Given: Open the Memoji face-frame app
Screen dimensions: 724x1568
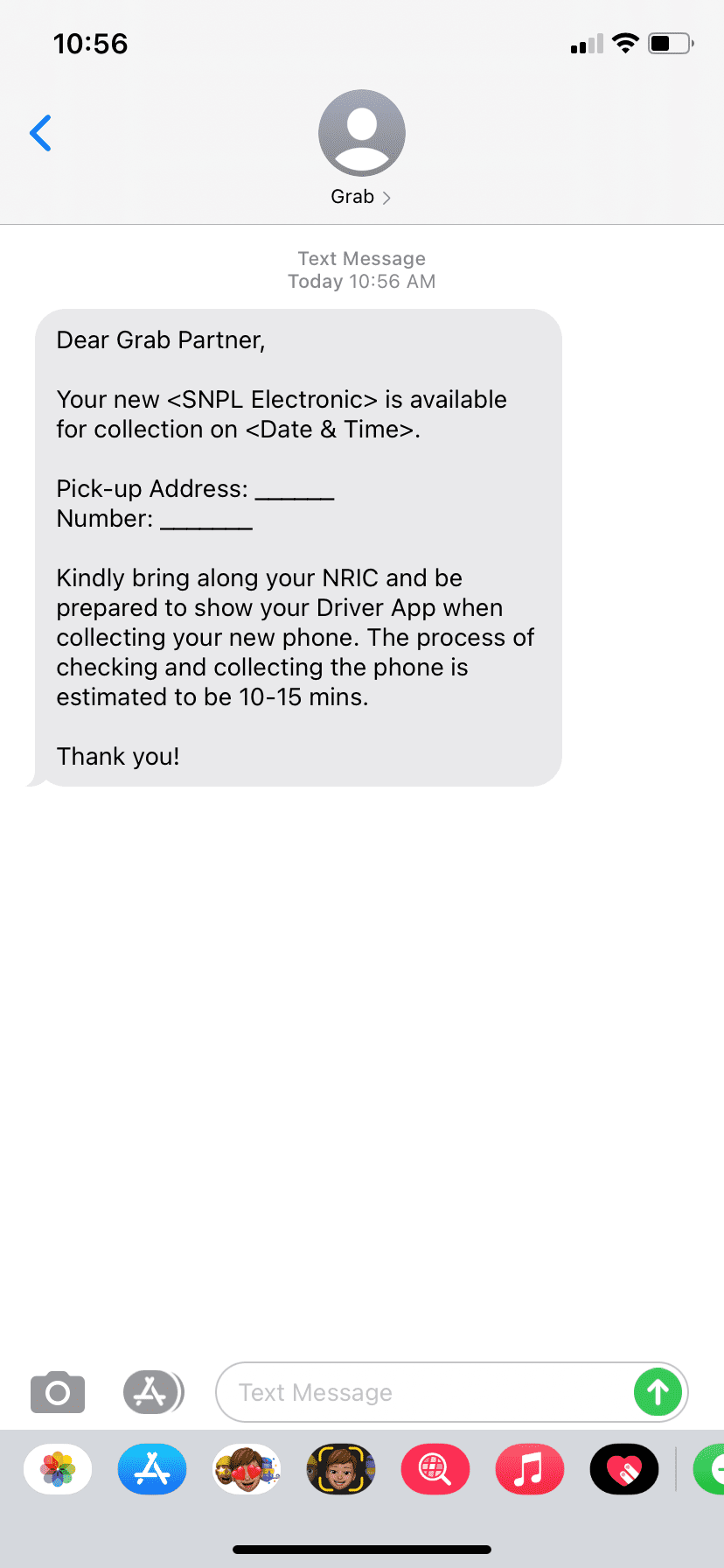Looking at the screenshot, I should 341,1469.
